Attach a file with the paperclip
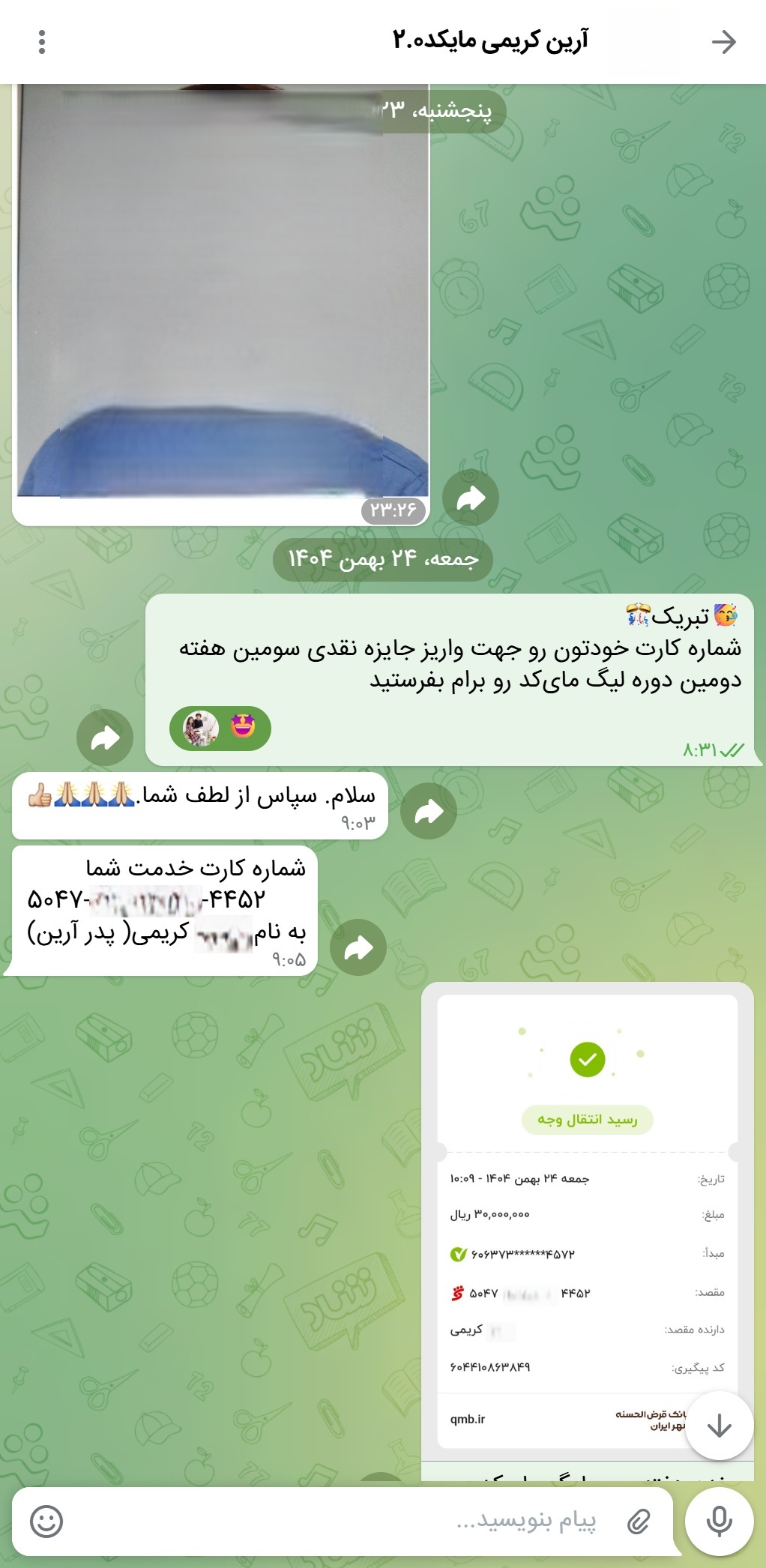Screen dimensions: 766x1568 (639, 1522)
